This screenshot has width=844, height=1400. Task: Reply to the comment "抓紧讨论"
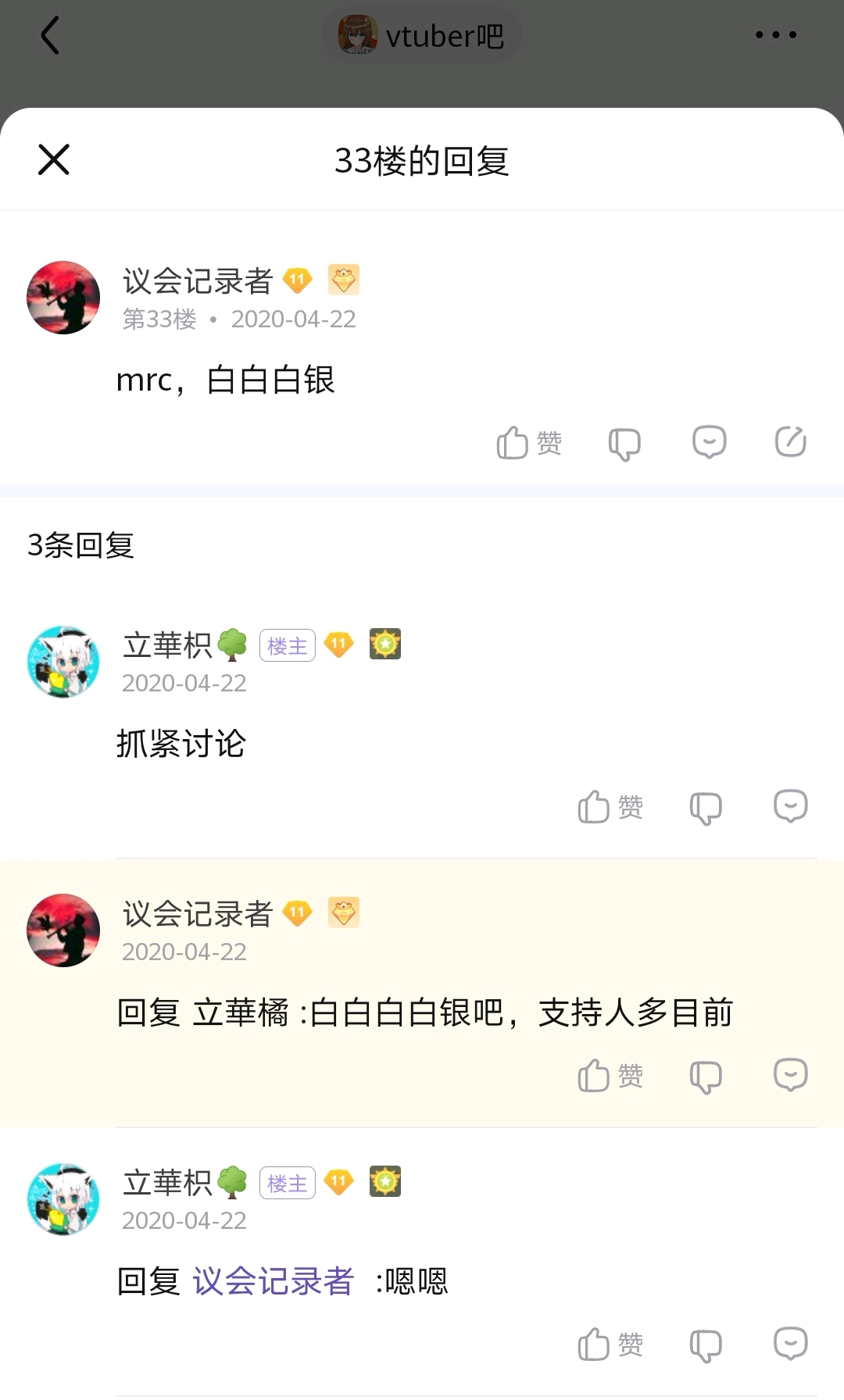click(x=790, y=805)
